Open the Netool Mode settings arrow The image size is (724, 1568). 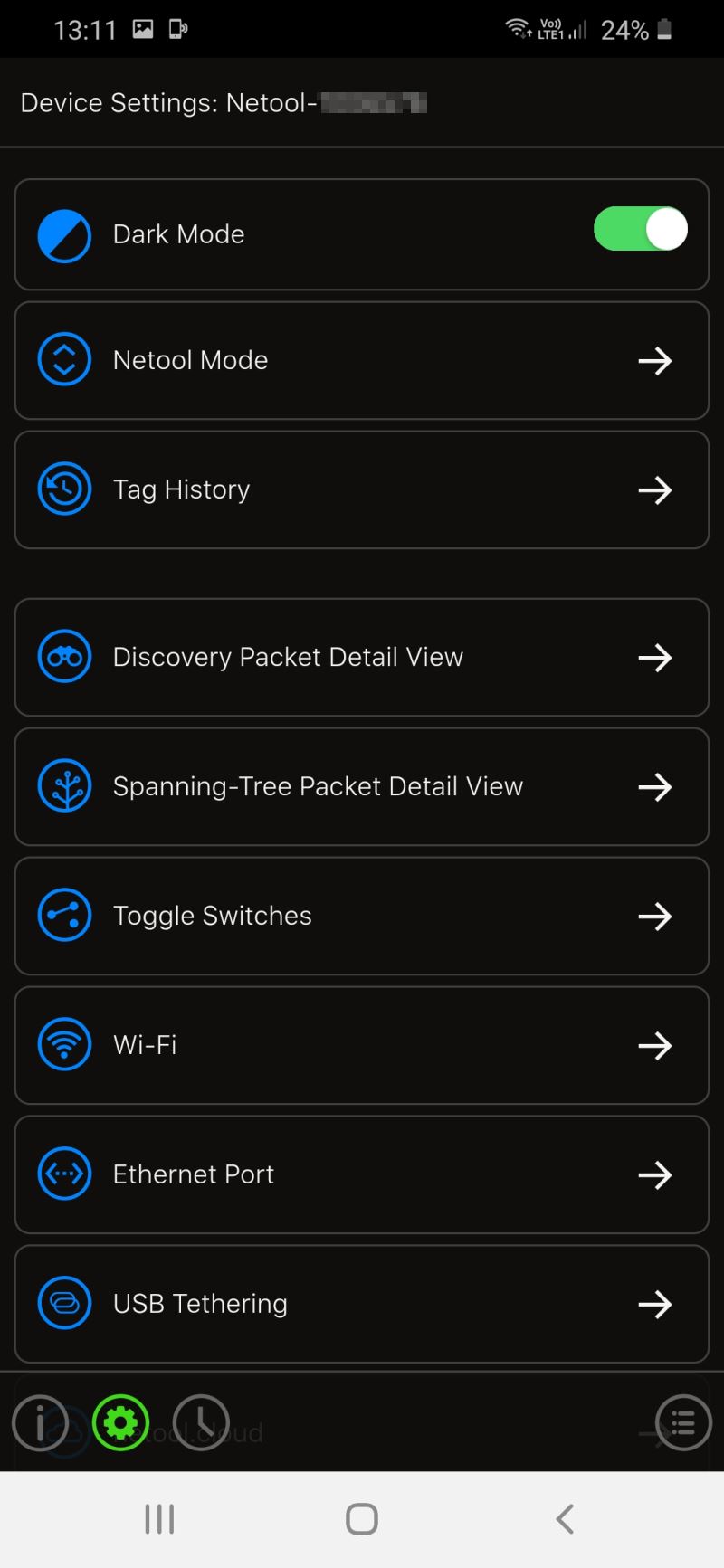point(656,360)
